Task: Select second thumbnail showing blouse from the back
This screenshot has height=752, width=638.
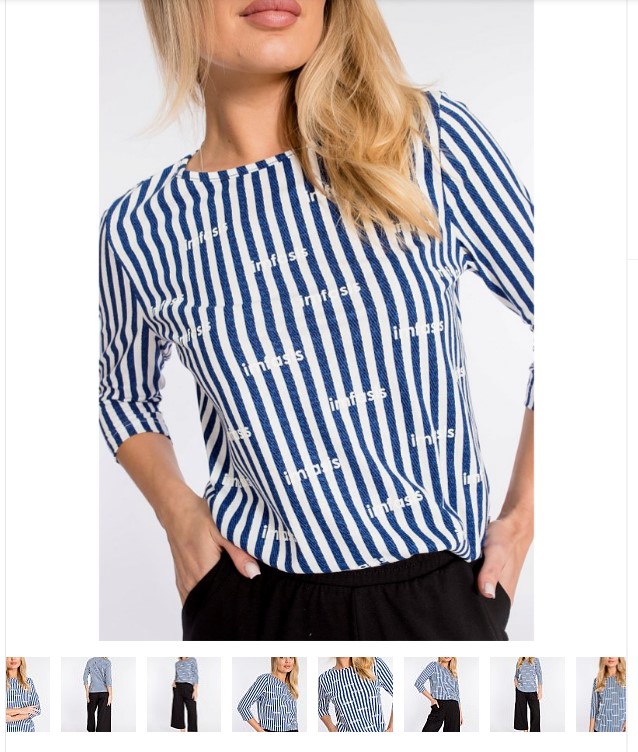Action: (x=98, y=694)
